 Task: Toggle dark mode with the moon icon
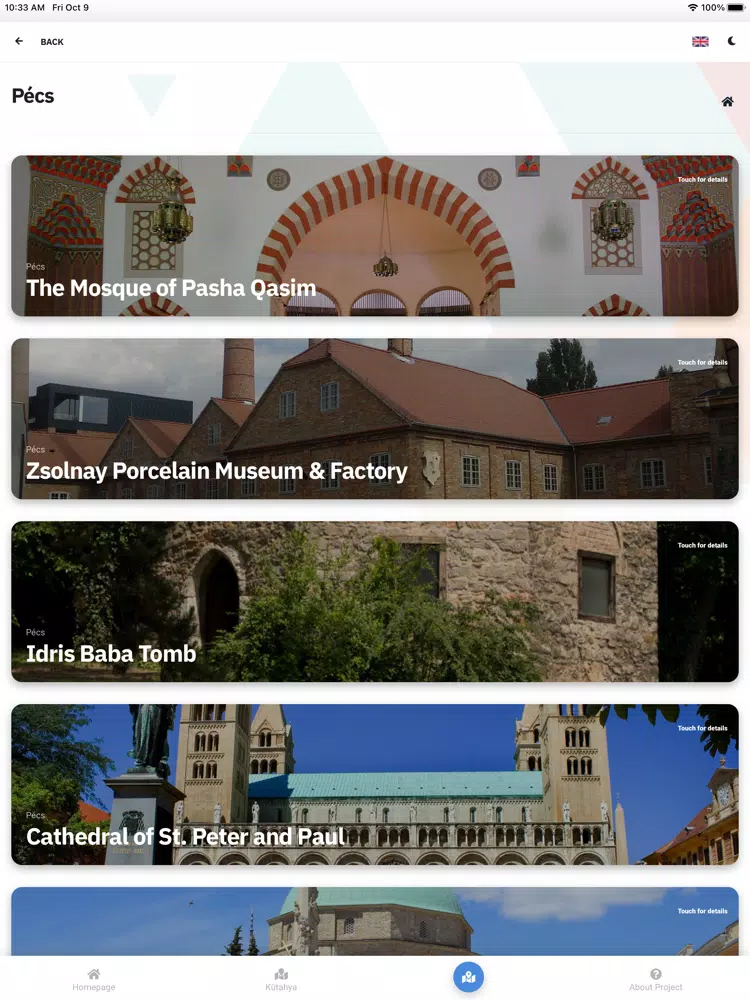[x=732, y=42]
